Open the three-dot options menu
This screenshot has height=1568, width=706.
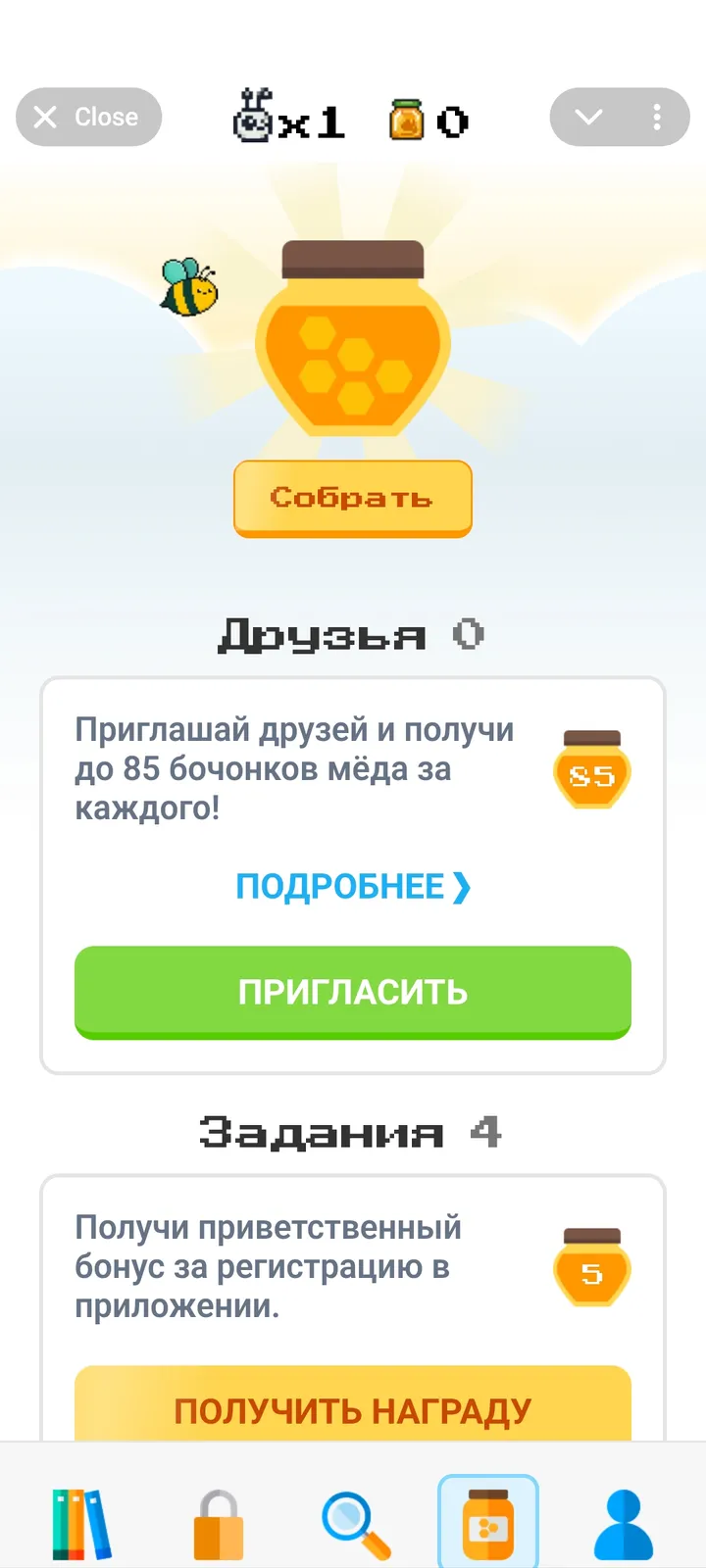coord(657,117)
